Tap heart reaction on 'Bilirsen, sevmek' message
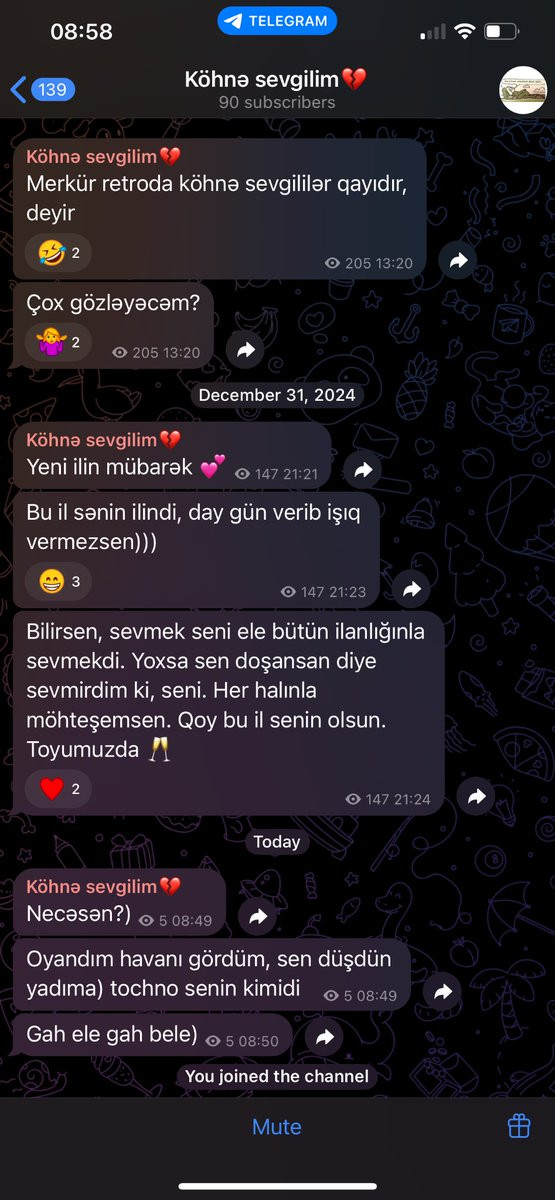 point(58,788)
